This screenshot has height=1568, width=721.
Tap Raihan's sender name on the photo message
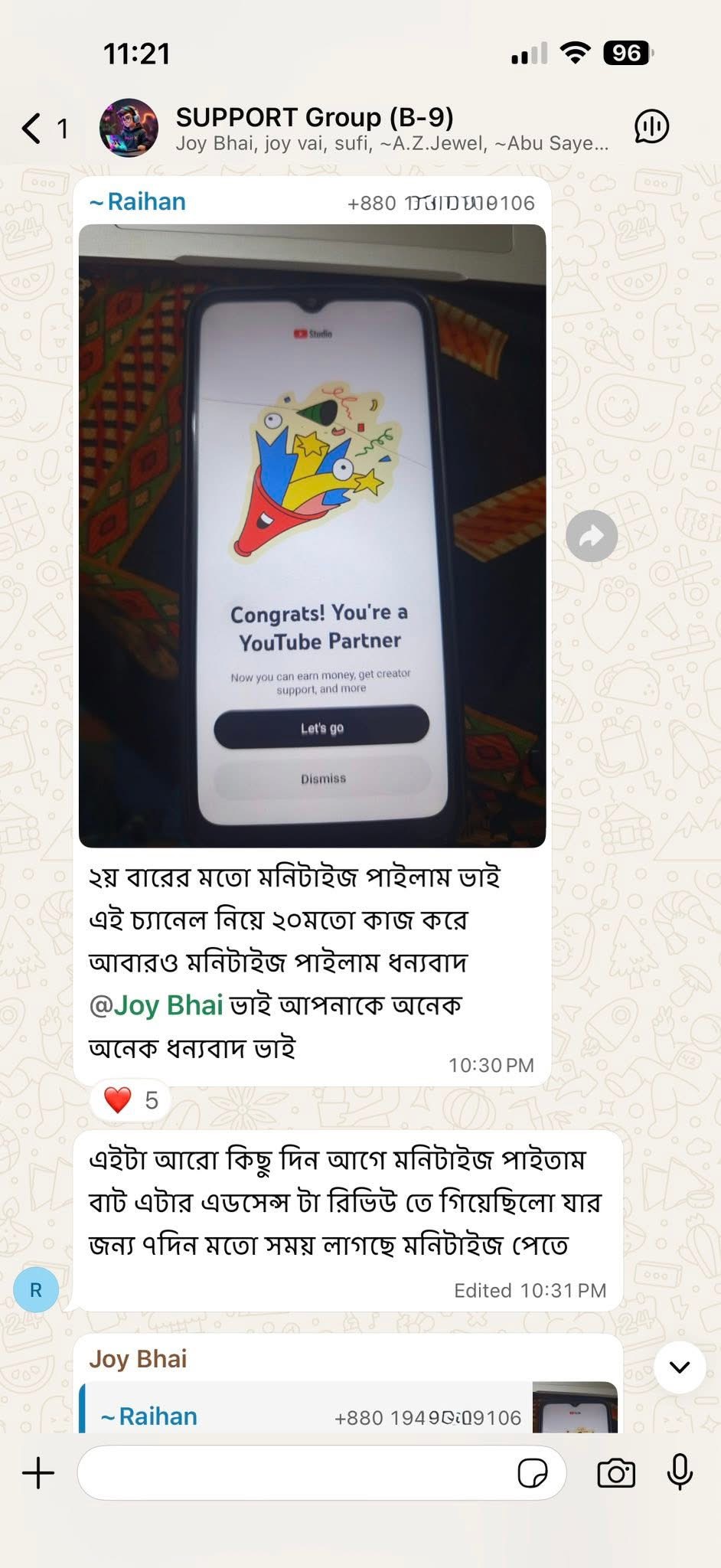click(139, 202)
